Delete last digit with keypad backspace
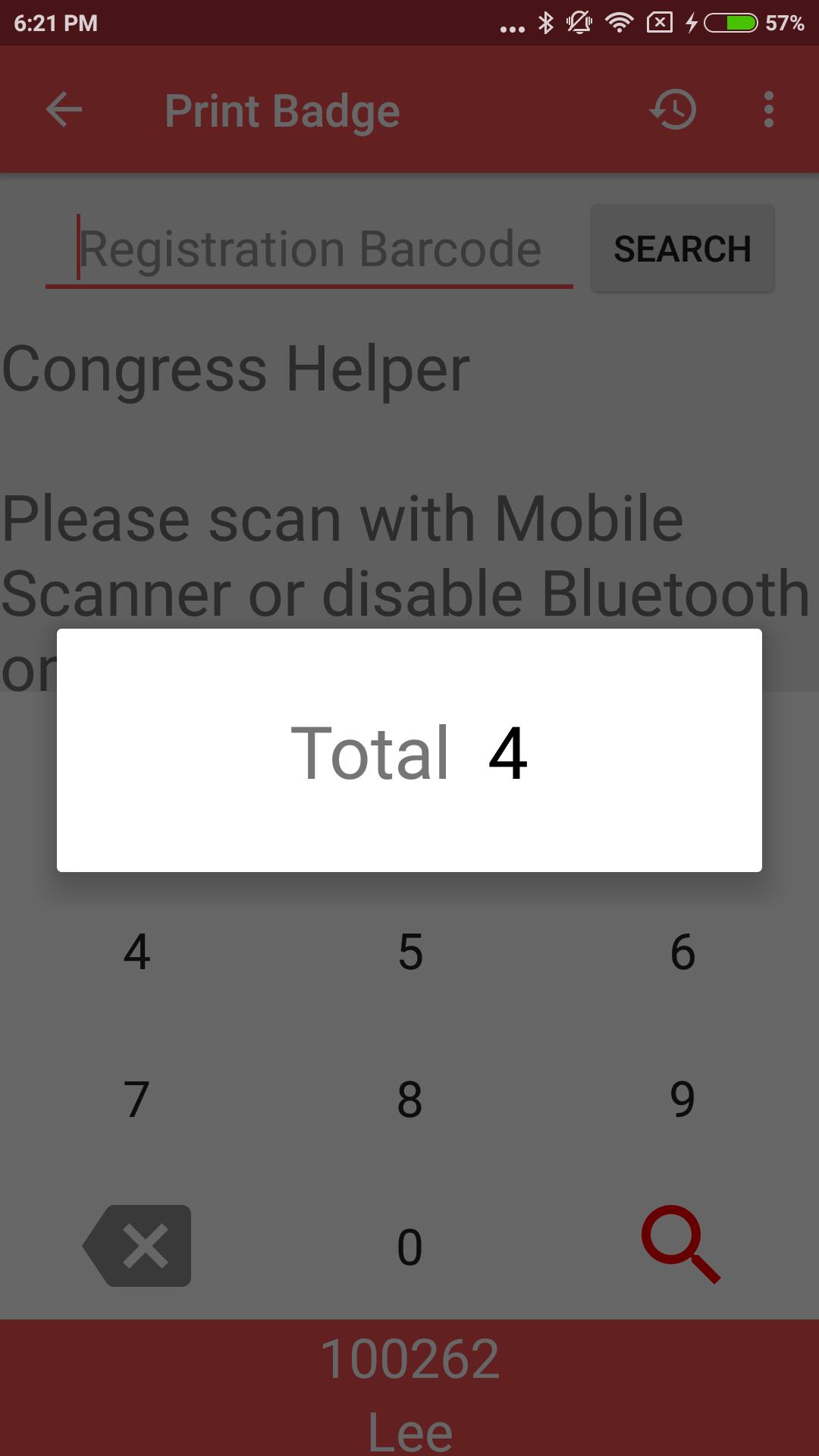The image size is (819, 1456). pos(138,1246)
